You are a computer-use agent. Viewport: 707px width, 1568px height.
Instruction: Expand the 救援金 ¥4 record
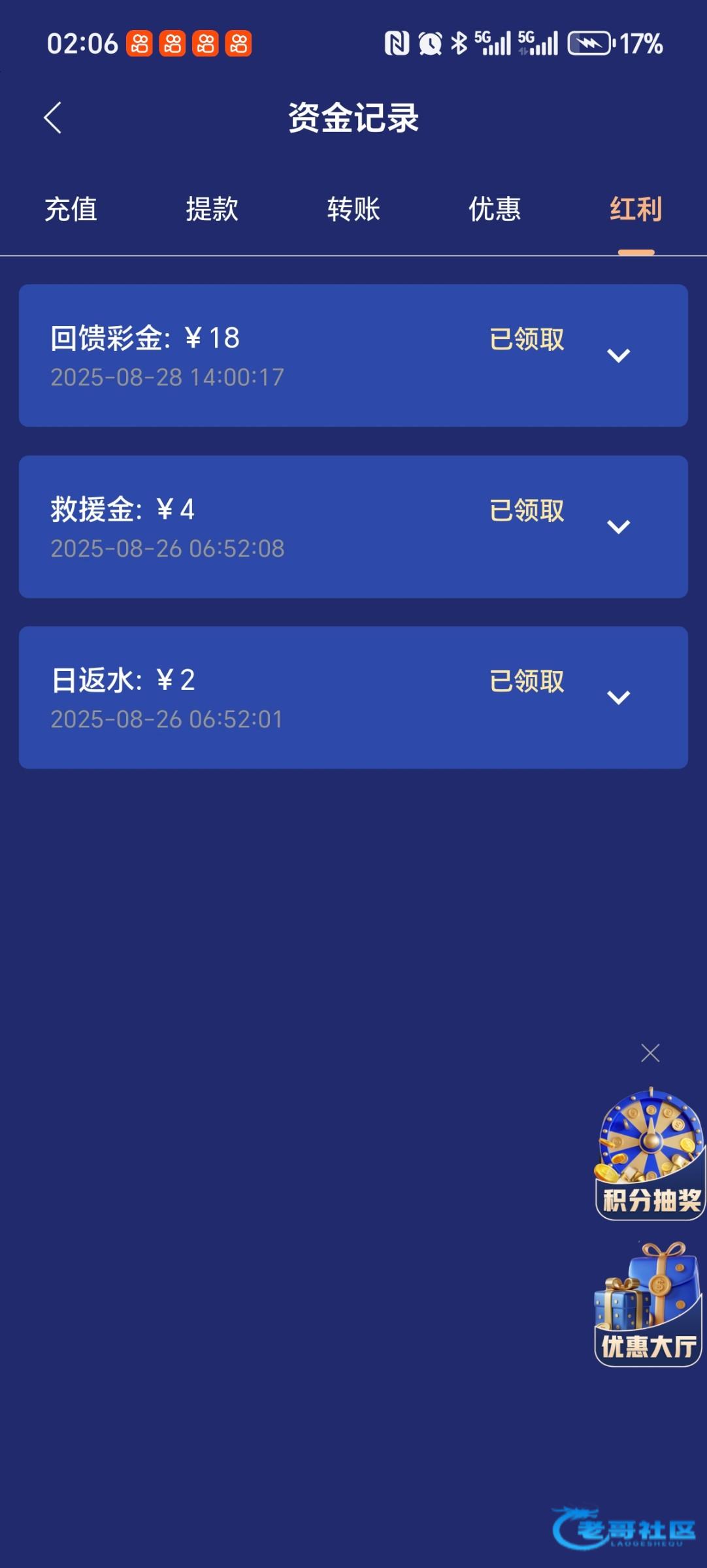[x=618, y=527]
